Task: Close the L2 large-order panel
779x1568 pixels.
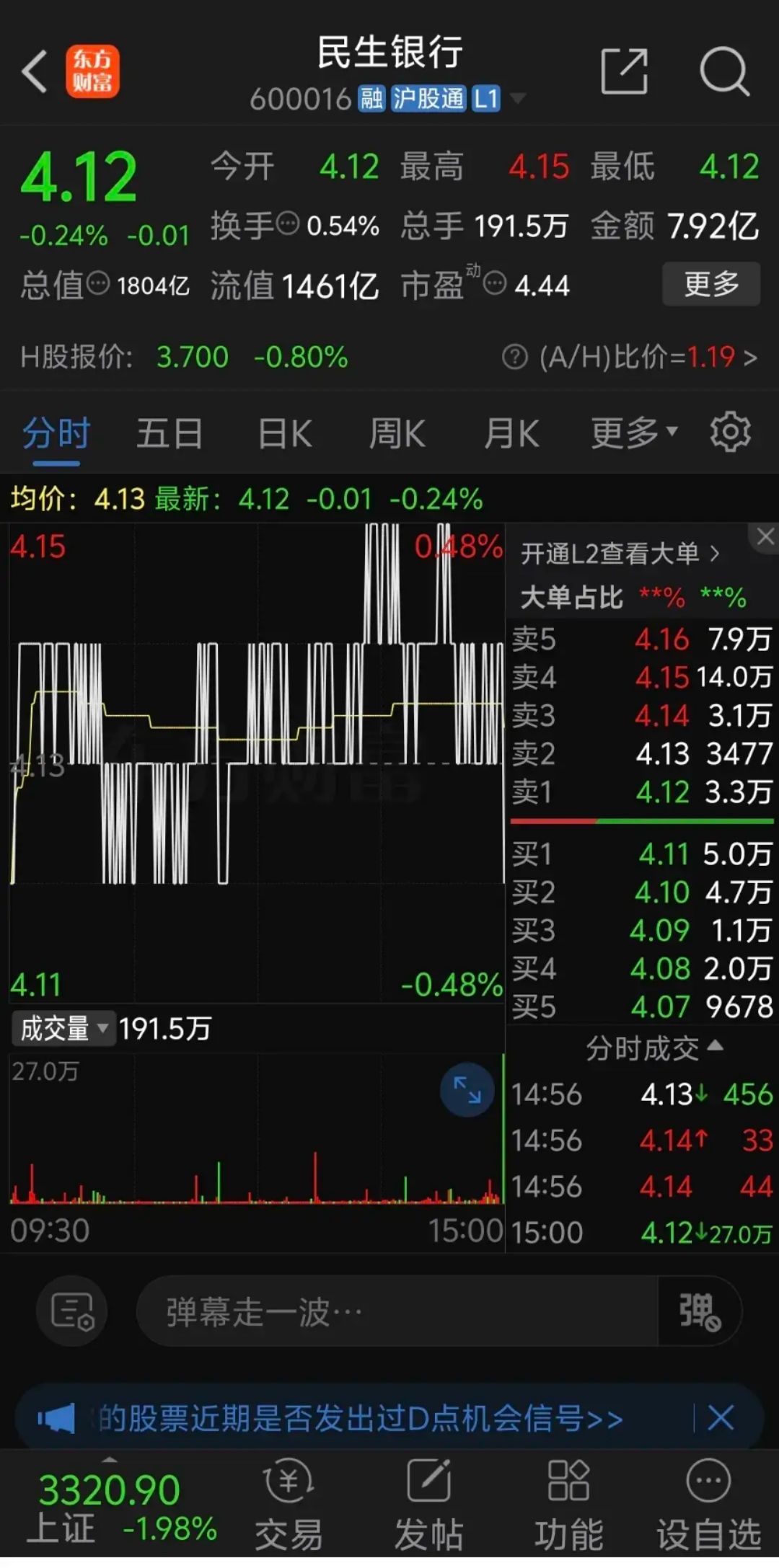Action: tap(765, 536)
